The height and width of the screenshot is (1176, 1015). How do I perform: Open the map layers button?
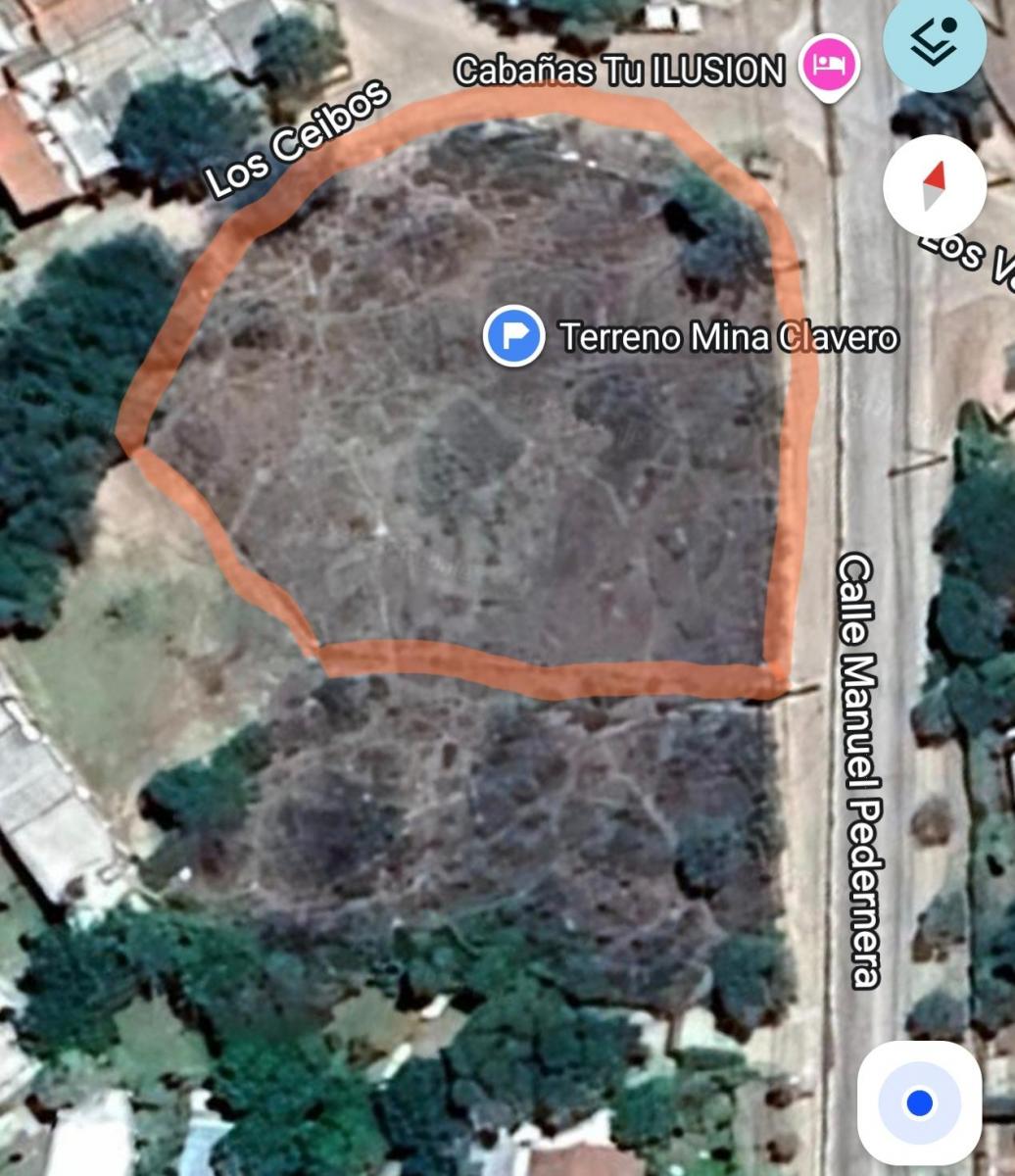tap(935, 39)
